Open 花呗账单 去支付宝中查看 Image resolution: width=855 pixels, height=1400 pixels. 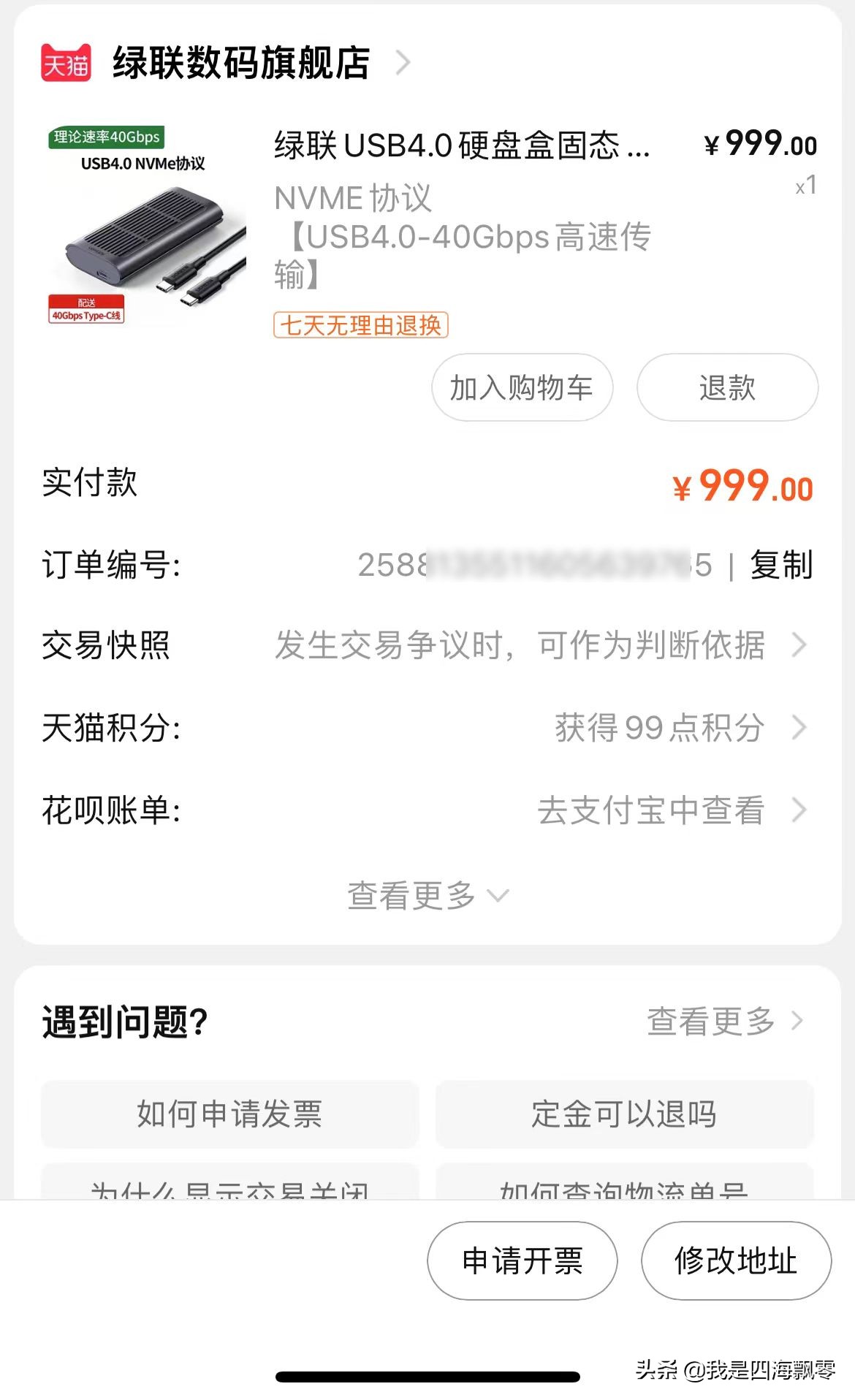point(650,809)
